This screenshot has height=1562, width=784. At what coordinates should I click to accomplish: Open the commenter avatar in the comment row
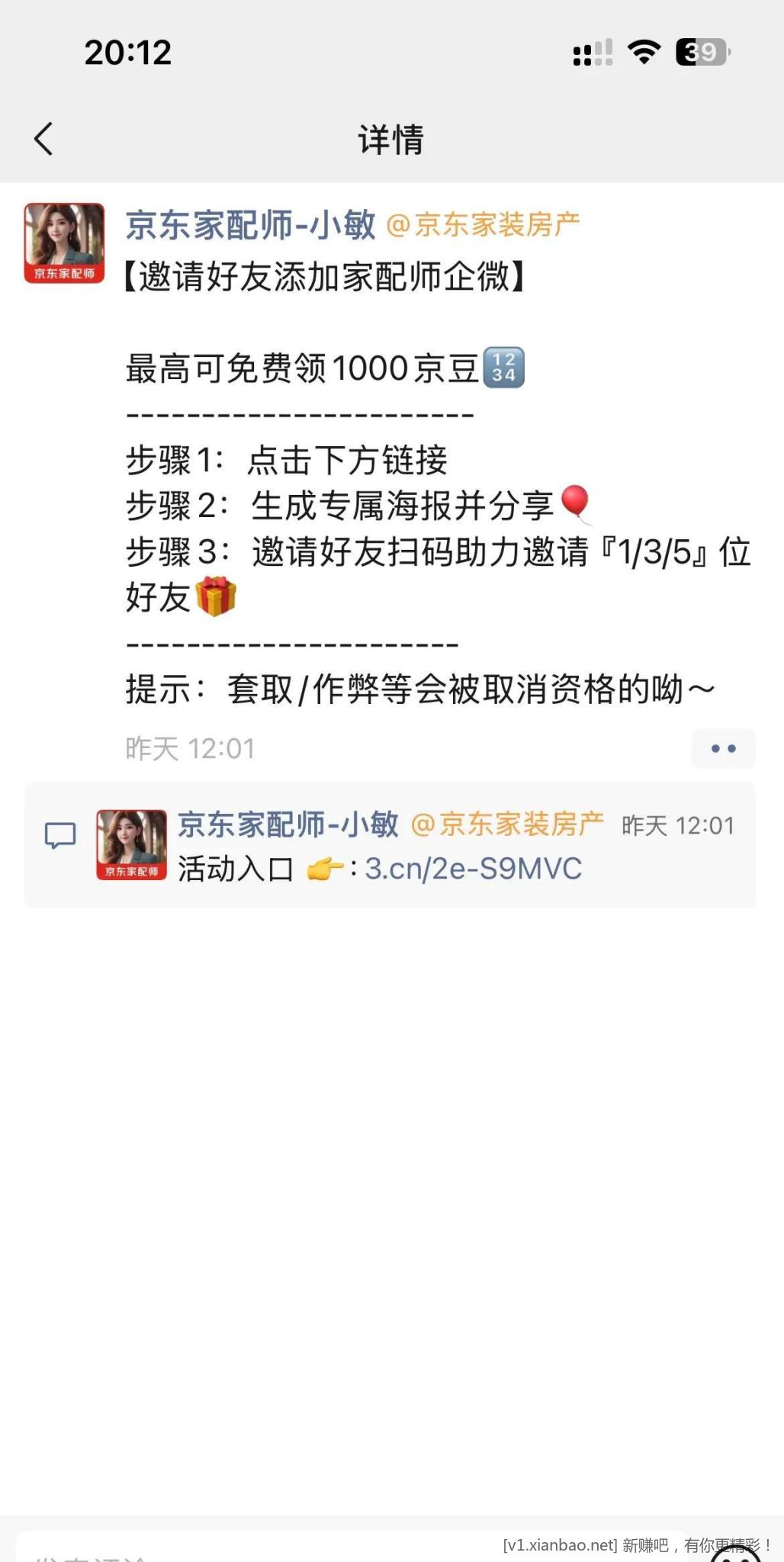(x=131, y=844)
